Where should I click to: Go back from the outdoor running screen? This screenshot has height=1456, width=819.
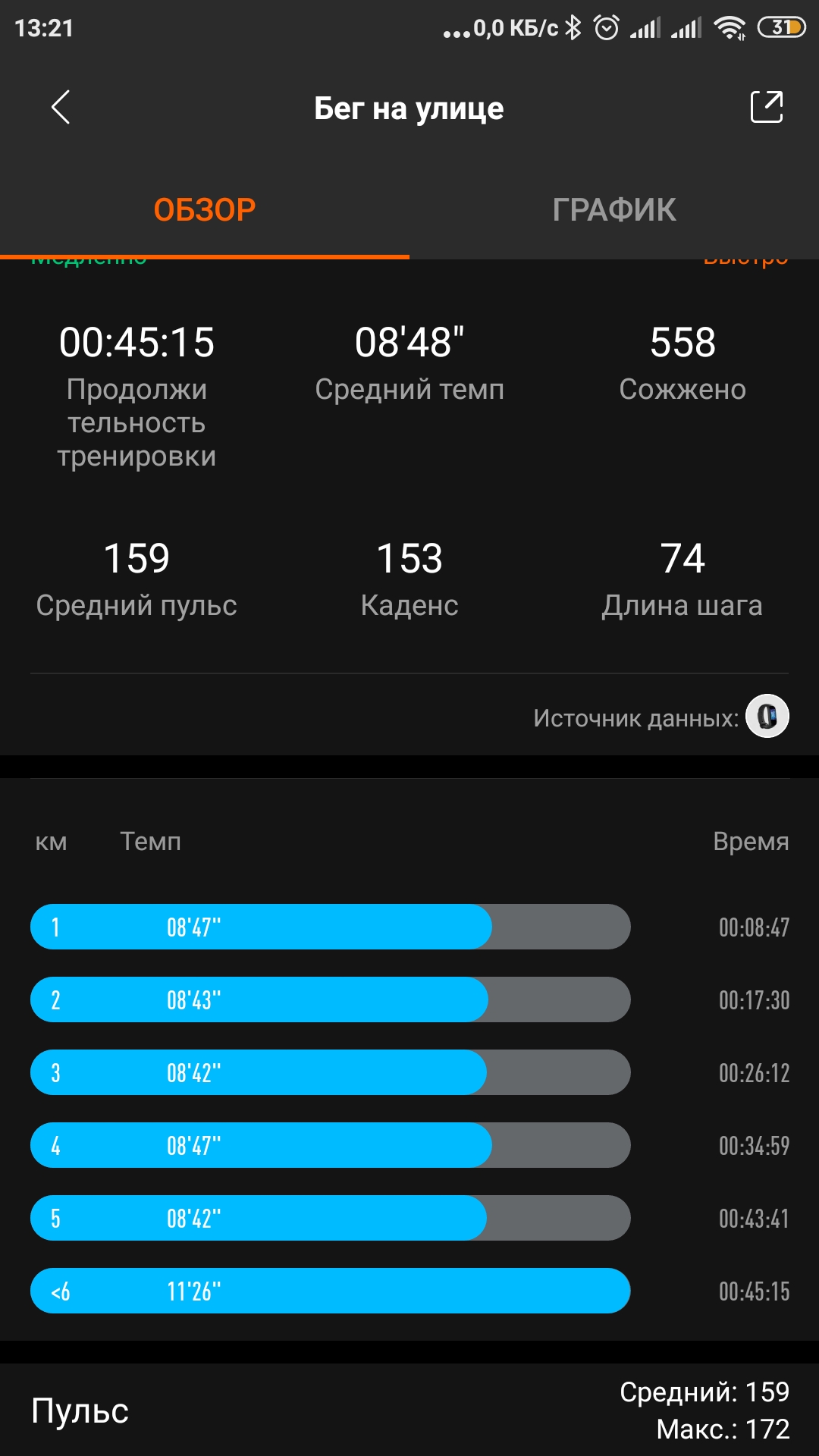point(61,107)
